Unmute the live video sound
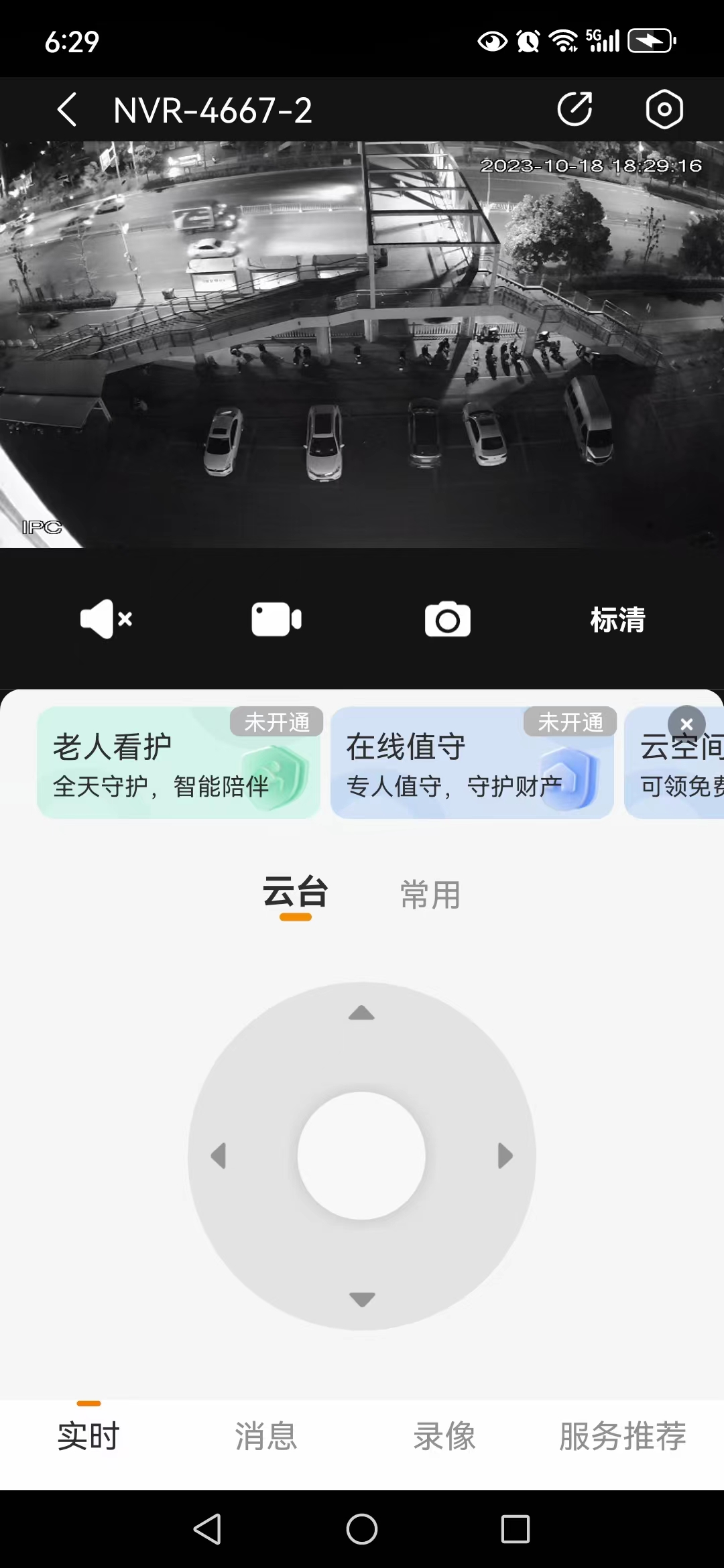 [106, 619]
